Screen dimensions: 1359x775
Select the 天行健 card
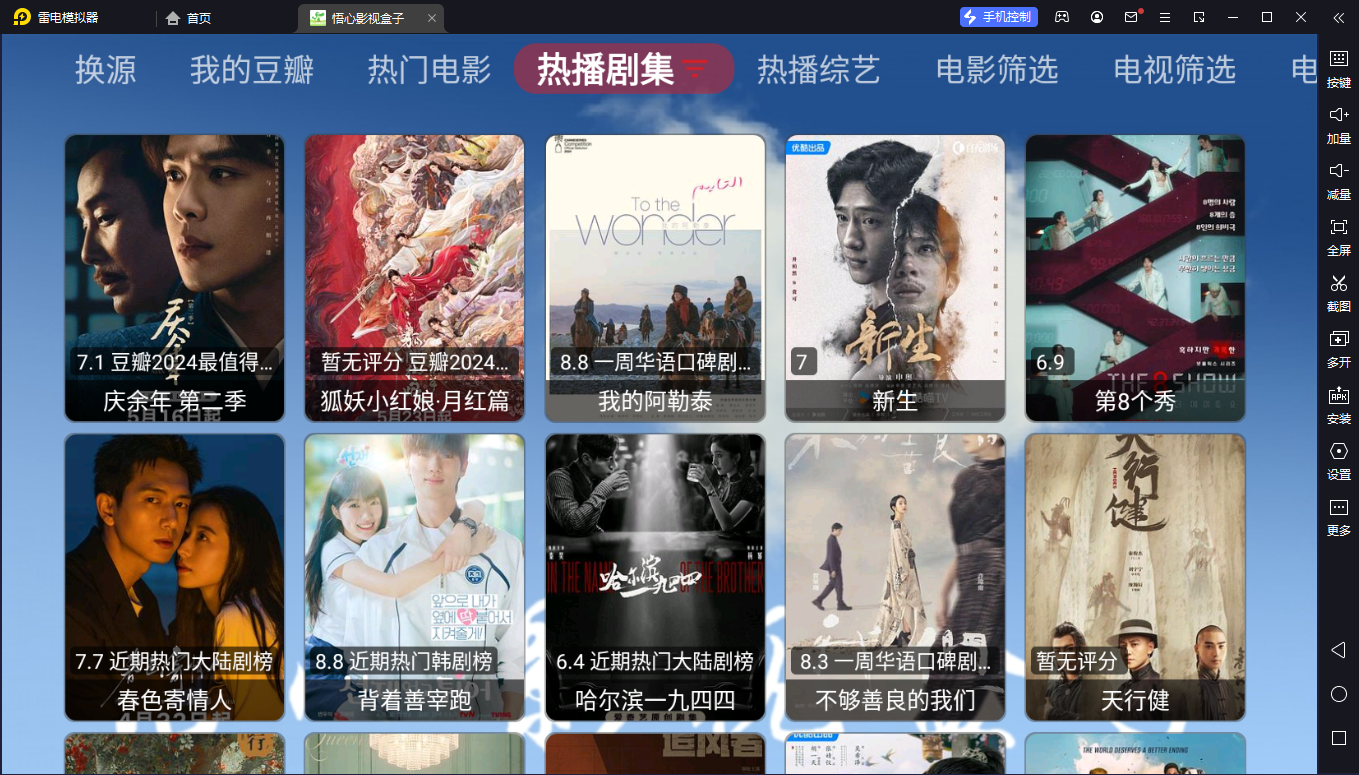tap(1135, 577)
